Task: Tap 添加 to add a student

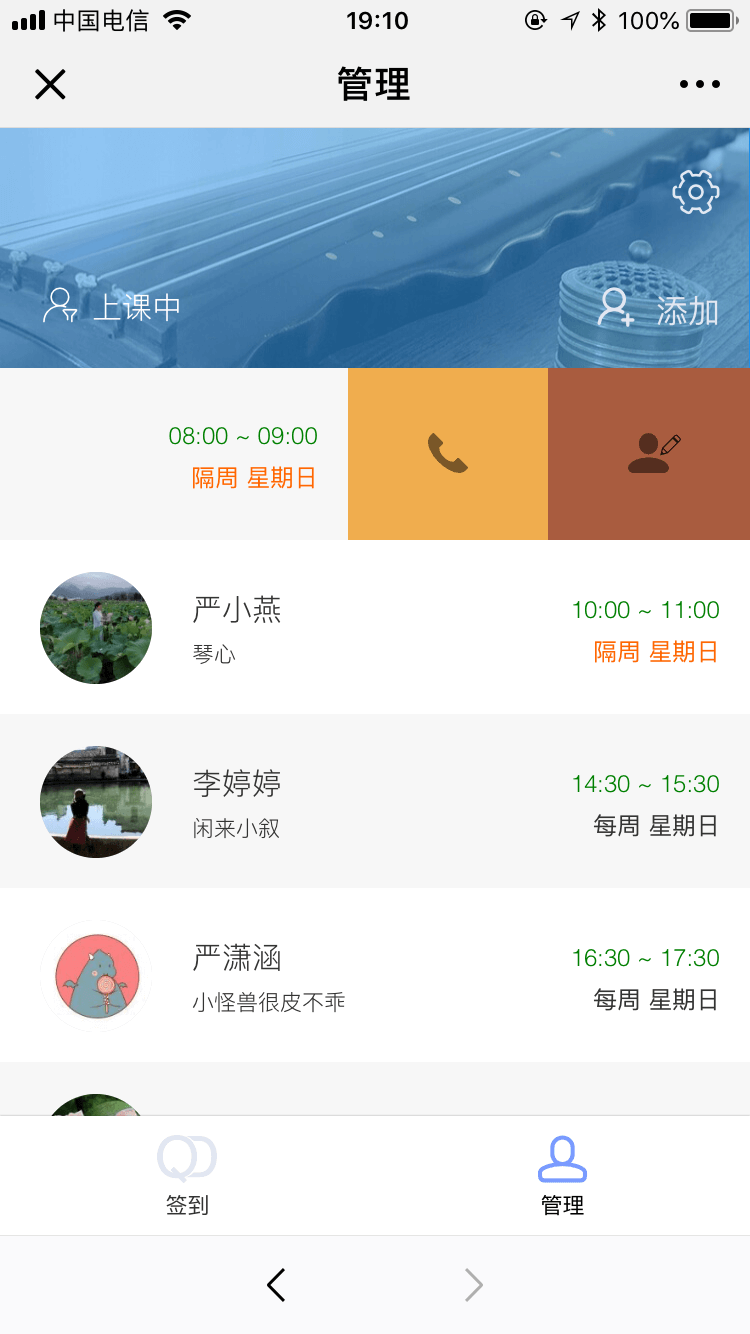Action: pos(658,310)
